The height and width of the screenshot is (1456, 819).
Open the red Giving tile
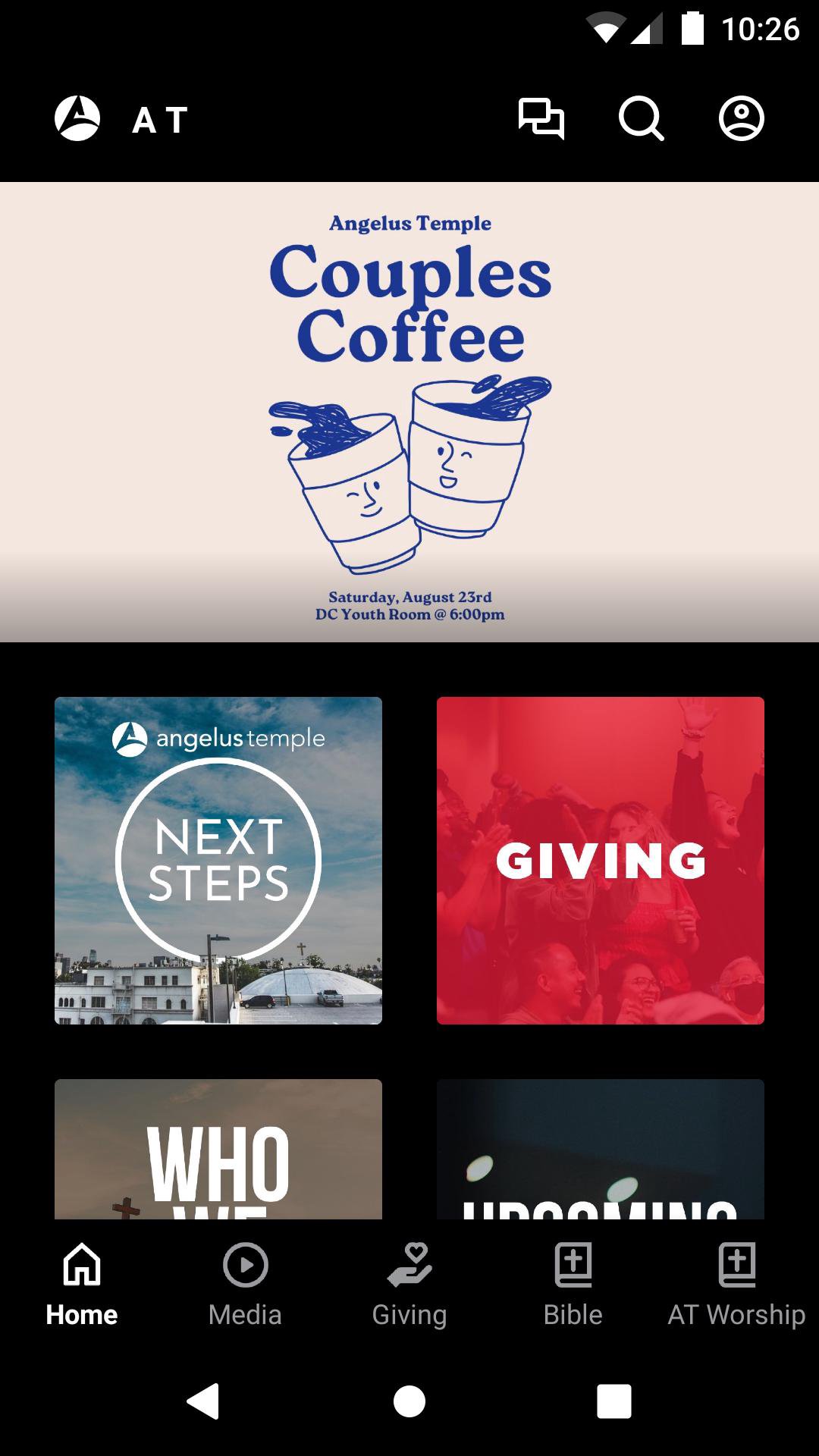pos(601,861)
